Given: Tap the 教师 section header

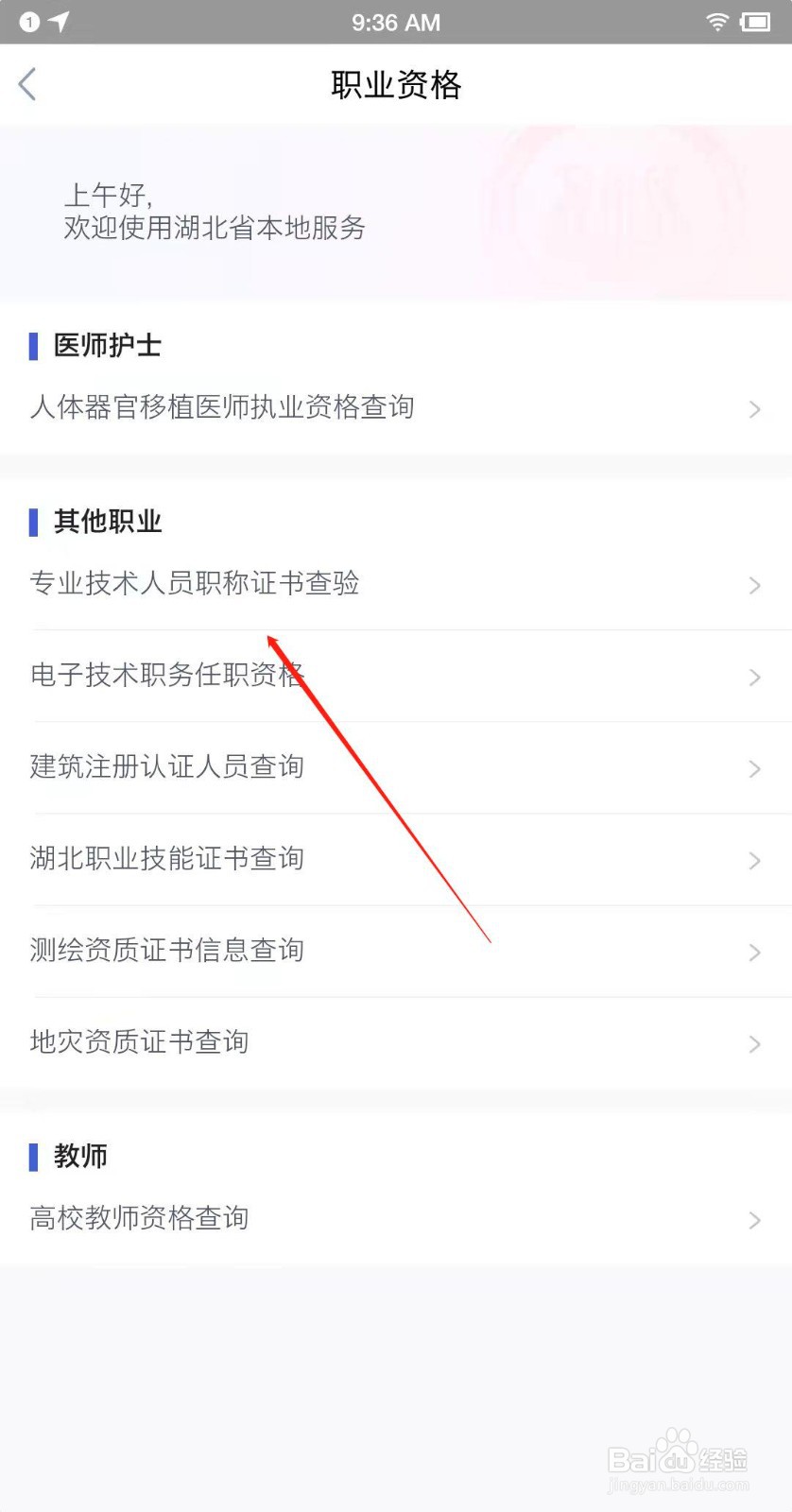Looking at the screenshot, I should click(81, 1155).
